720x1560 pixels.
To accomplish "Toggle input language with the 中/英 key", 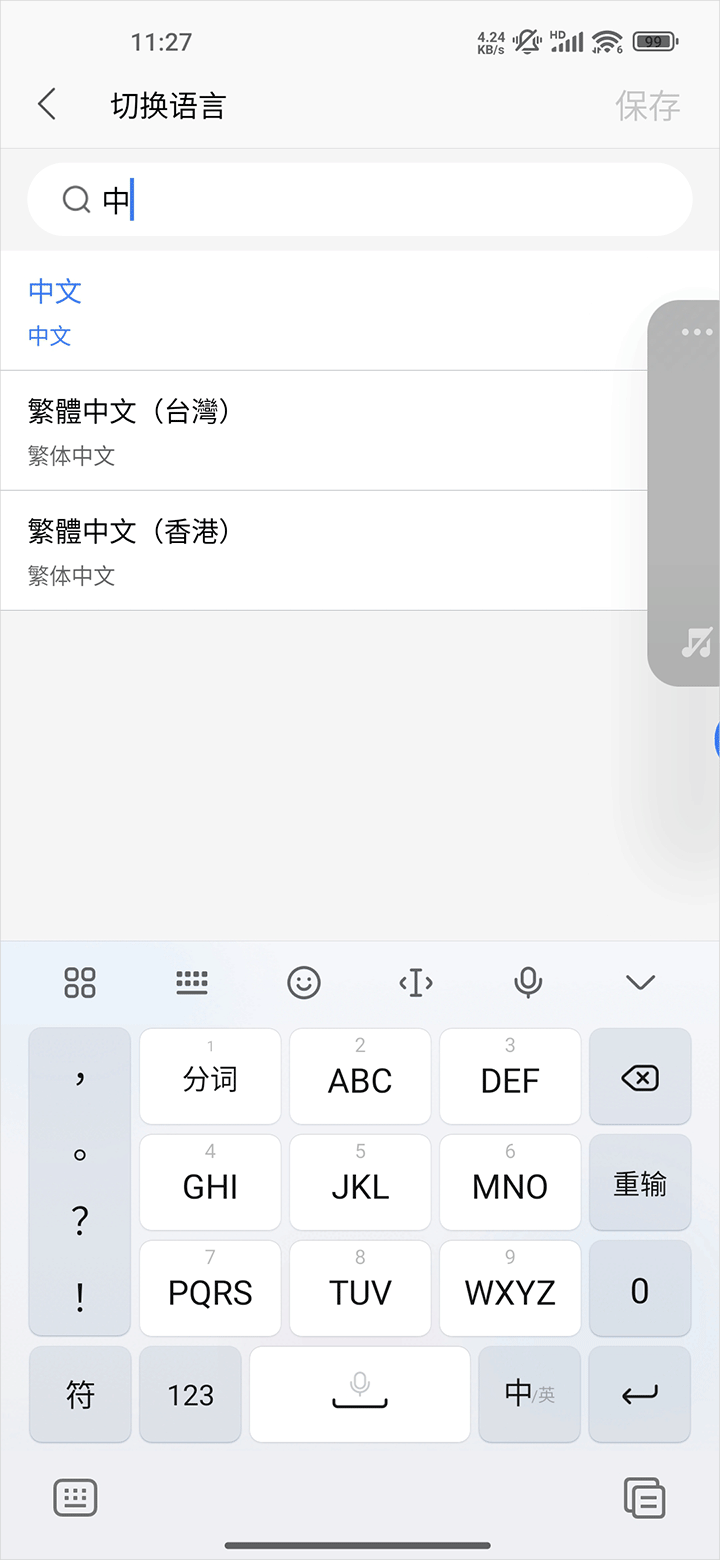I will click(x=529, y=1395).
